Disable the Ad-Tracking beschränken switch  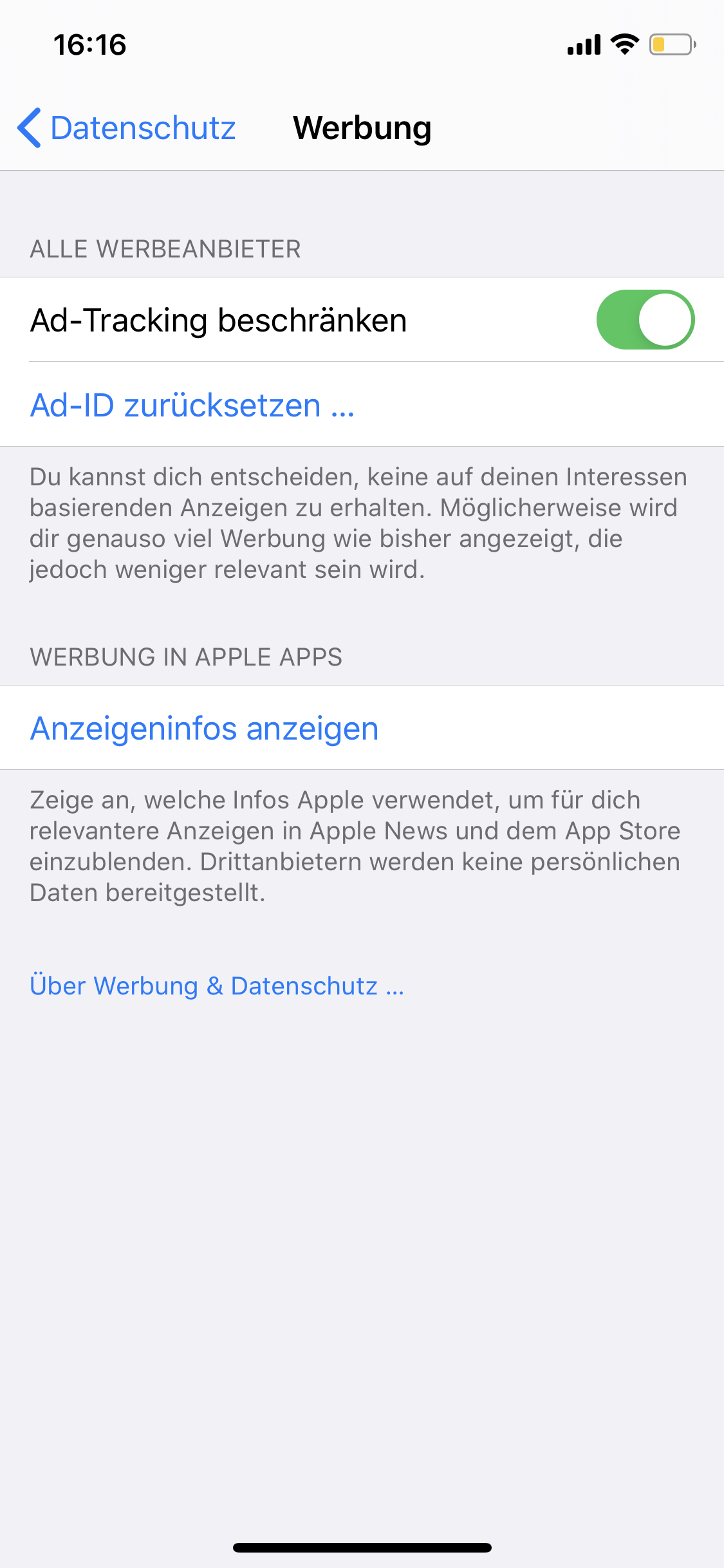[x=645, y=320]
